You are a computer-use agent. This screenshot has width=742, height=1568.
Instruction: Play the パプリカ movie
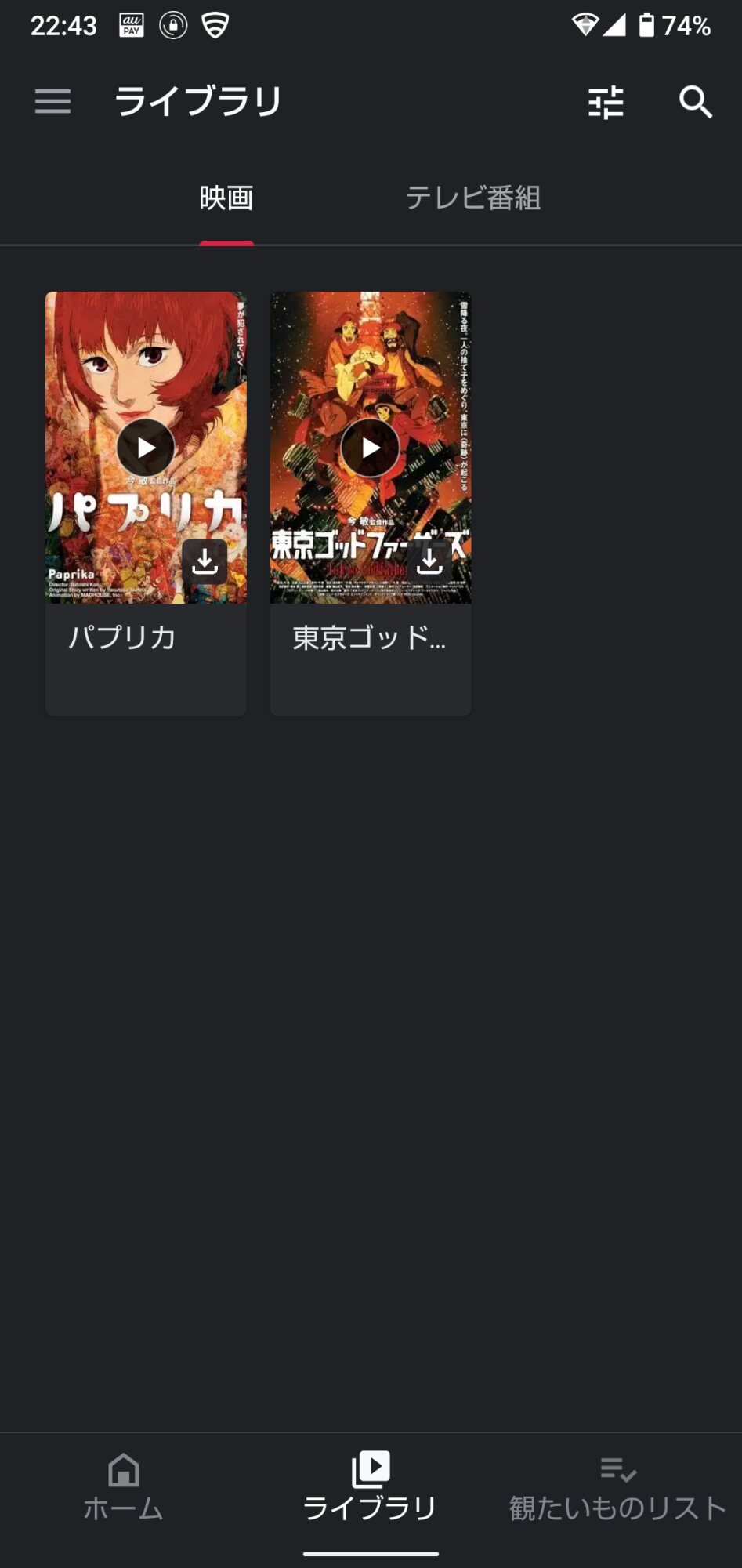coord(146,448)
